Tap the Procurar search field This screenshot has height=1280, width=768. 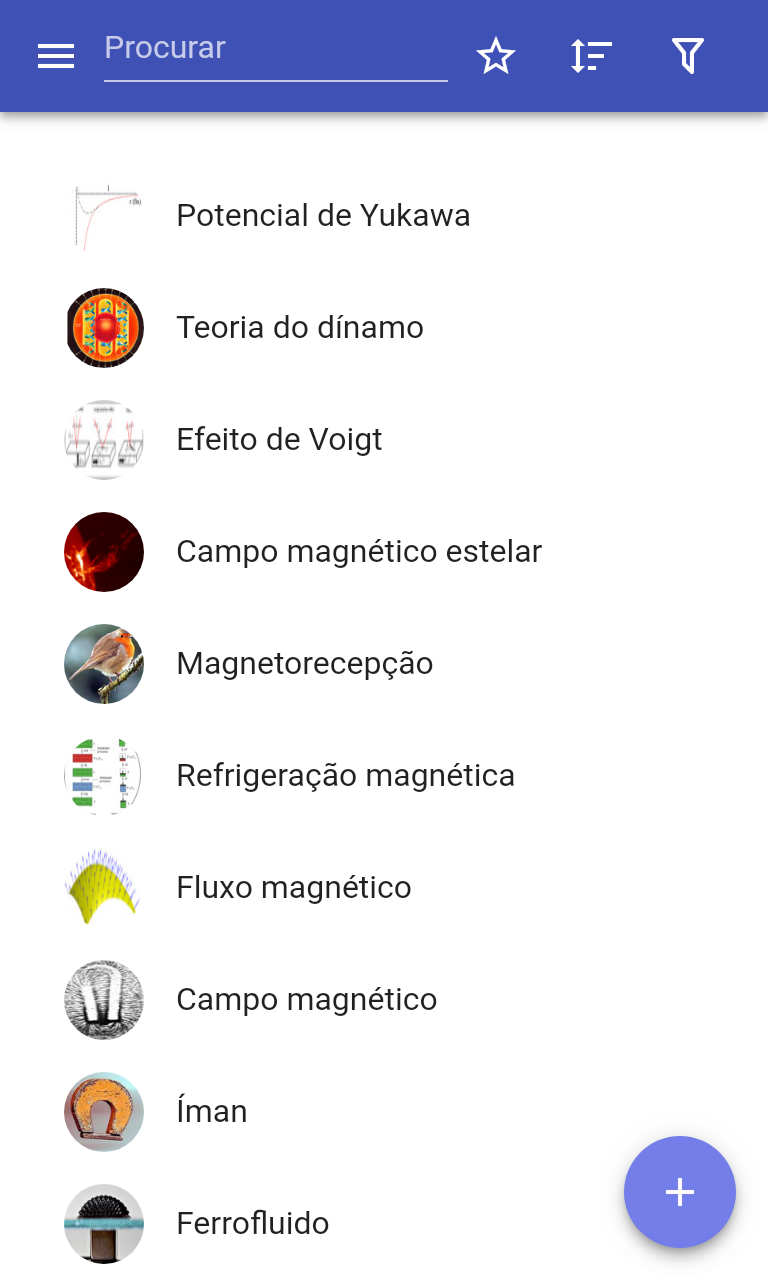(275, 50)
